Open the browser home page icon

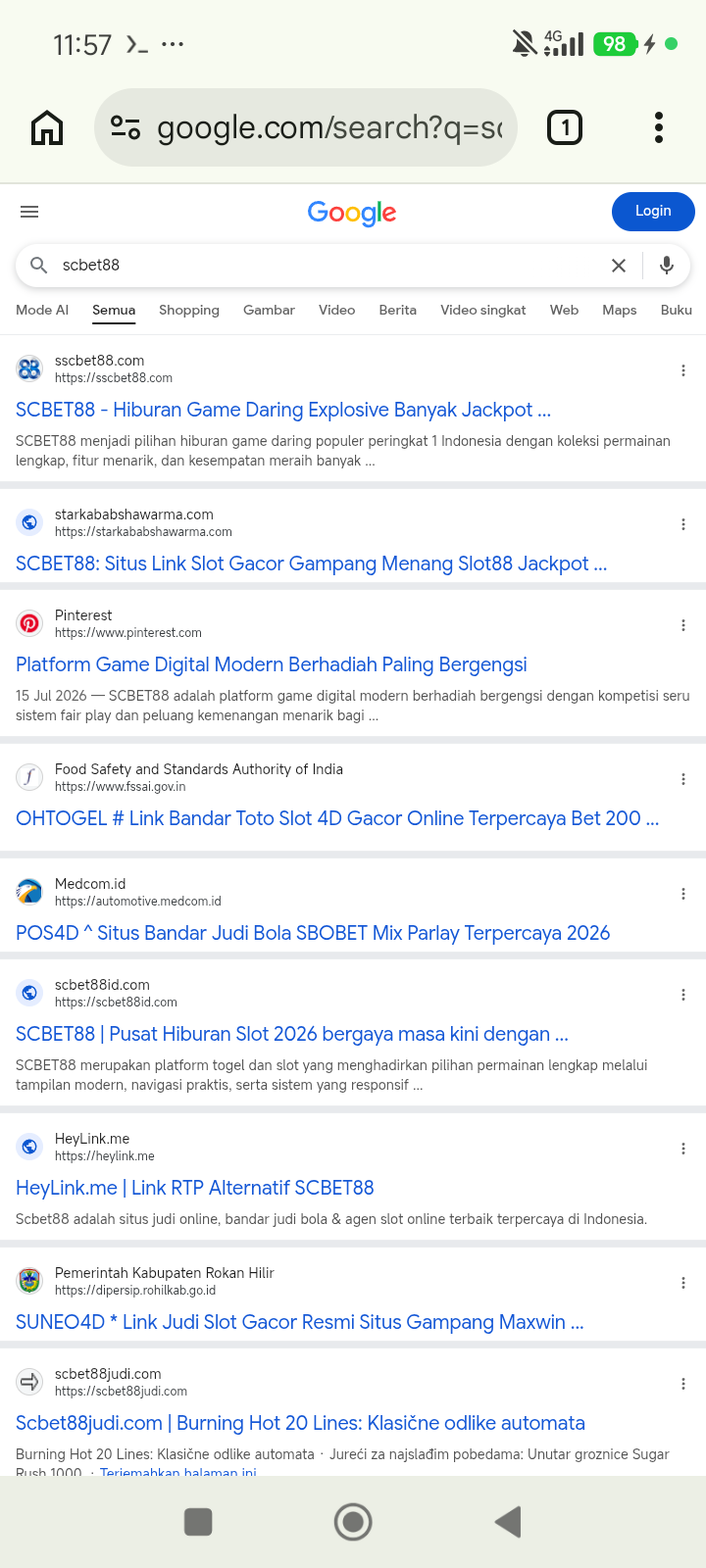click(47, 127)
